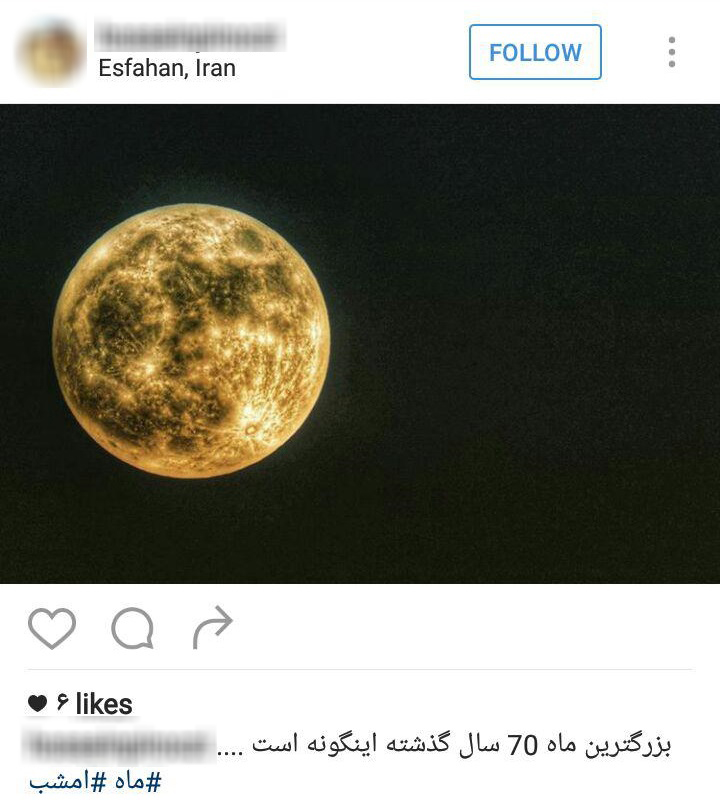Screen dimensions: 720x809
Task: Open the username beside the avatar
Action: click(x=190, y=38)
